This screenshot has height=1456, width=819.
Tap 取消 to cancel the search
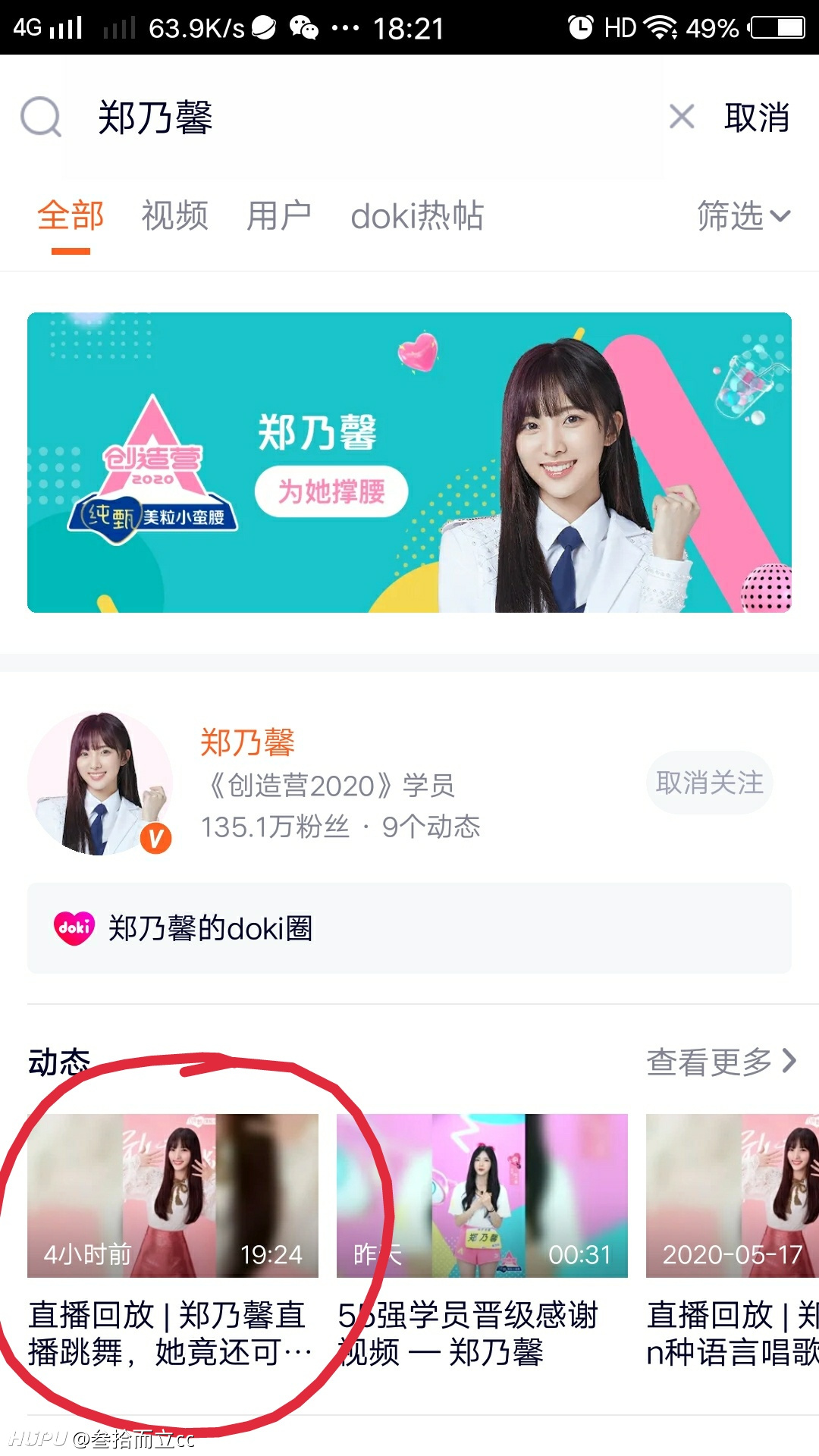pos(757,118)
